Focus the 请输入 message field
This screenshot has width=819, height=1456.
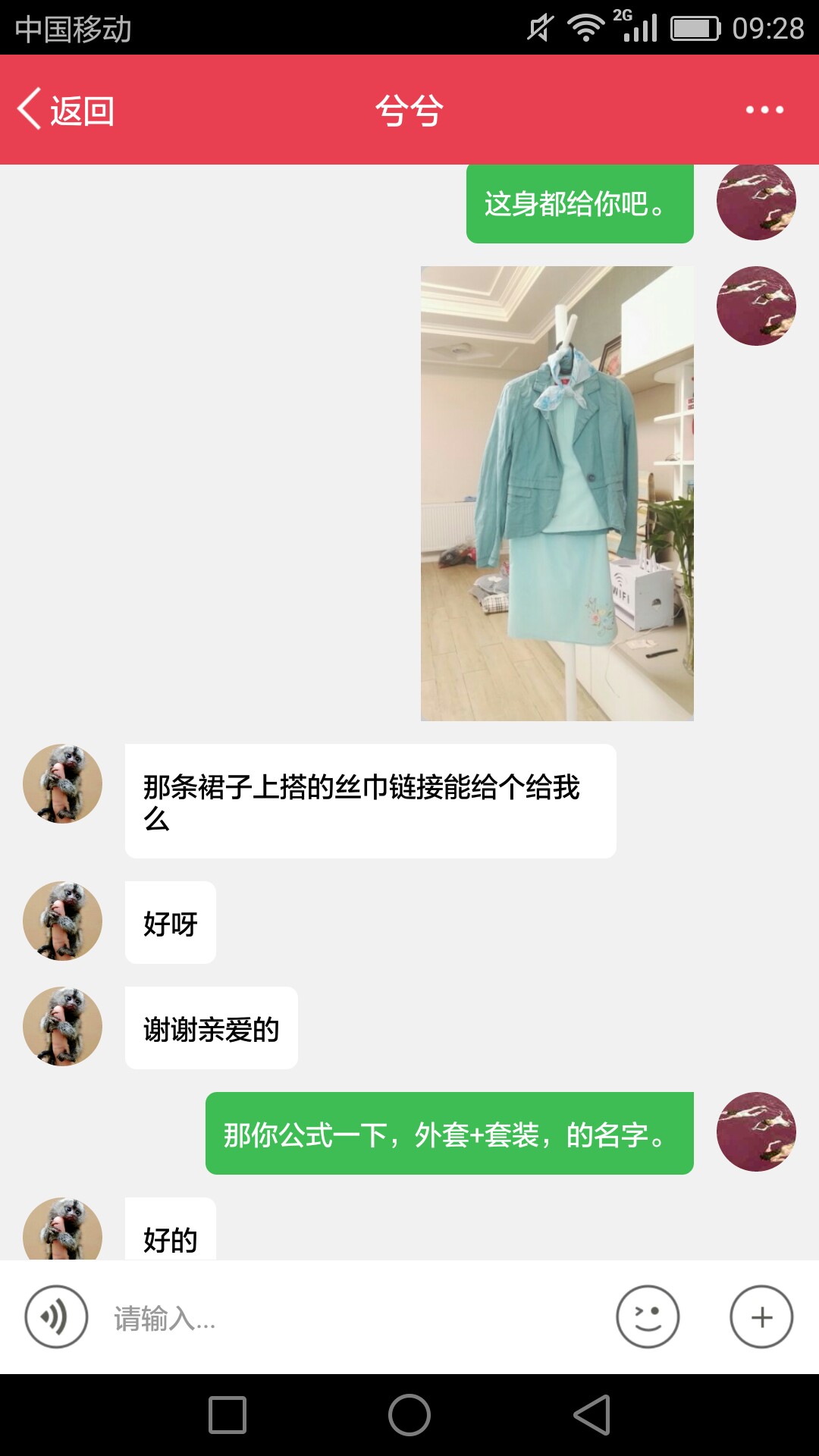[x=356, y=1318]
